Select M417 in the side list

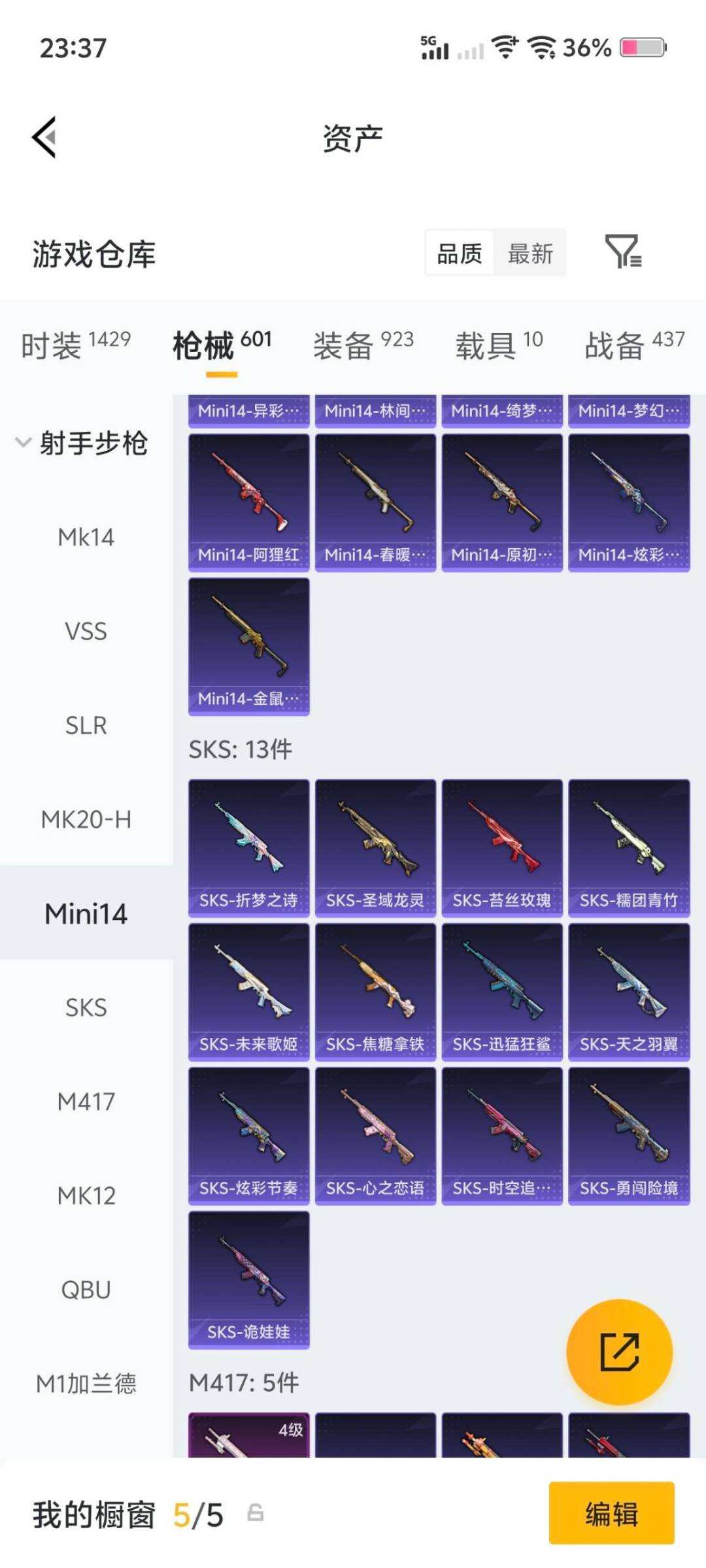[86, 1102]
